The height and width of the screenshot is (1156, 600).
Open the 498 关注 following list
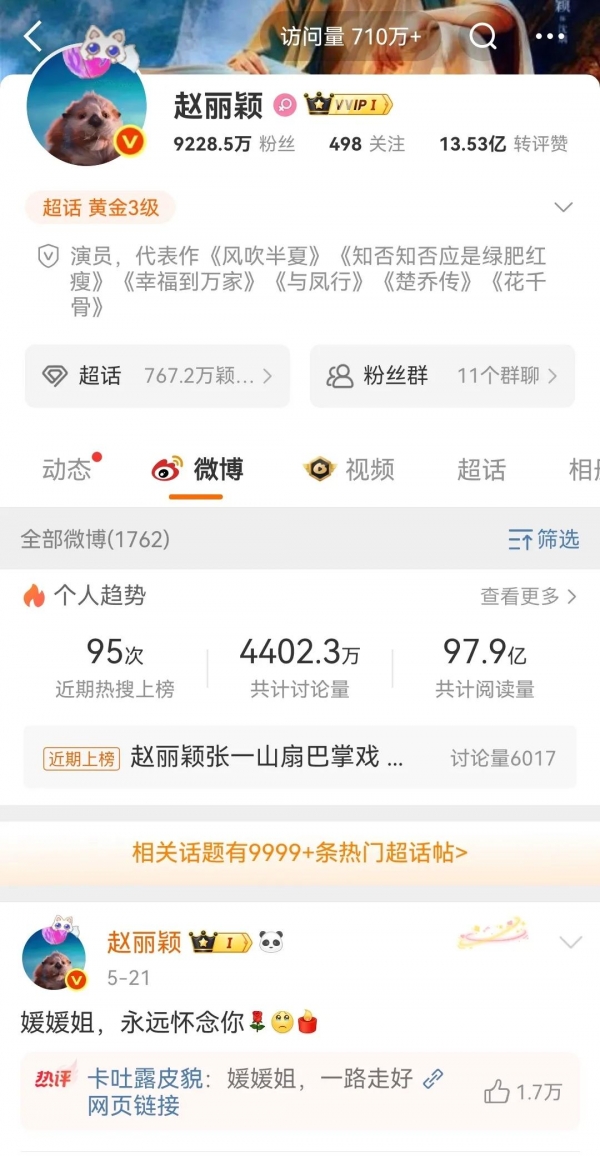(366, 144)
